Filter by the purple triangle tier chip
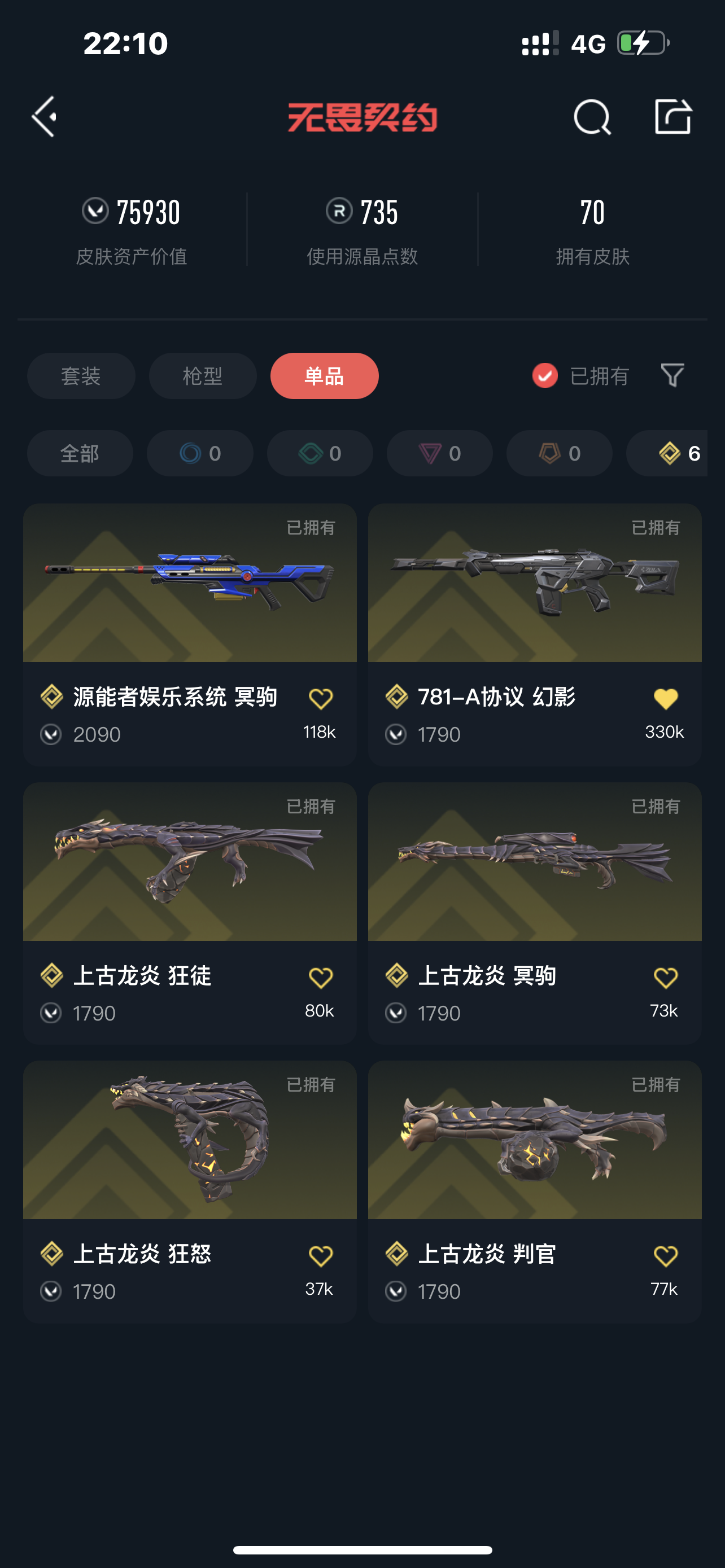This screenshot has height=1568, width=725. coord(439,453)
